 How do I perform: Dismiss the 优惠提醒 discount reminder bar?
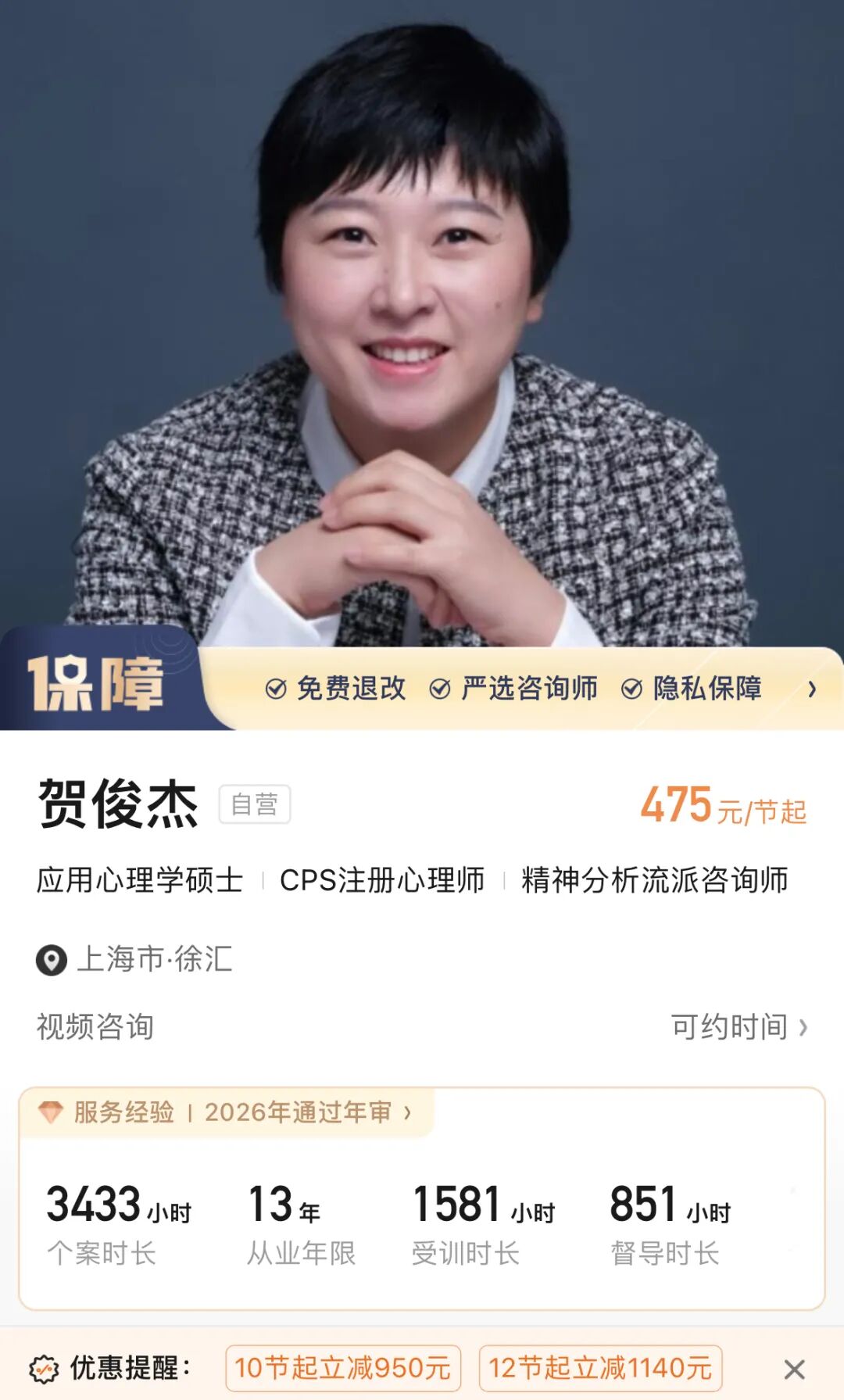[794, 1369]
